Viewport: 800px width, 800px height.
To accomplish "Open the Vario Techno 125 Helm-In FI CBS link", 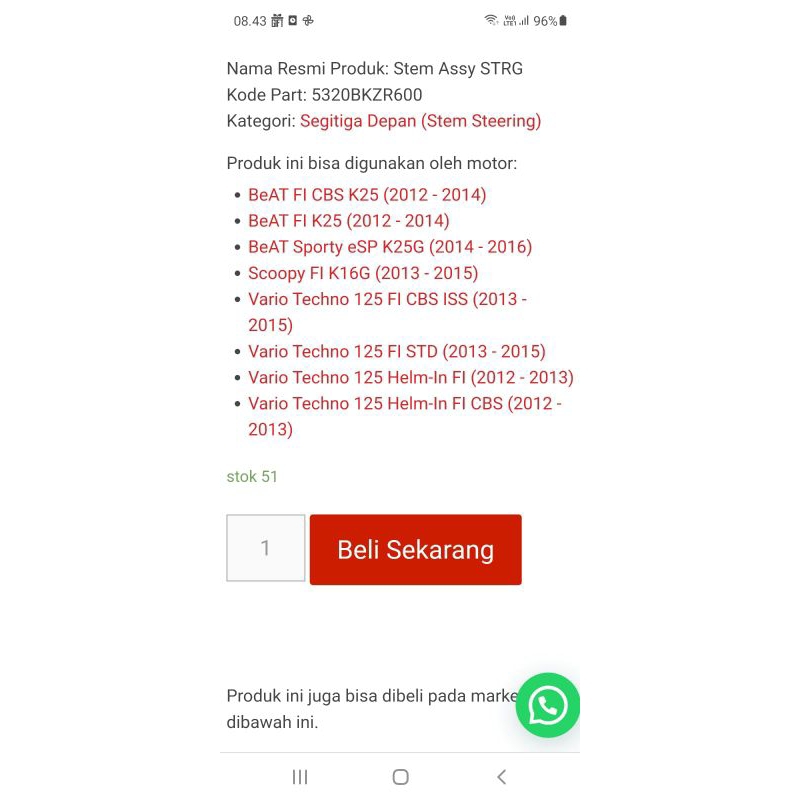I will point(404,403).
